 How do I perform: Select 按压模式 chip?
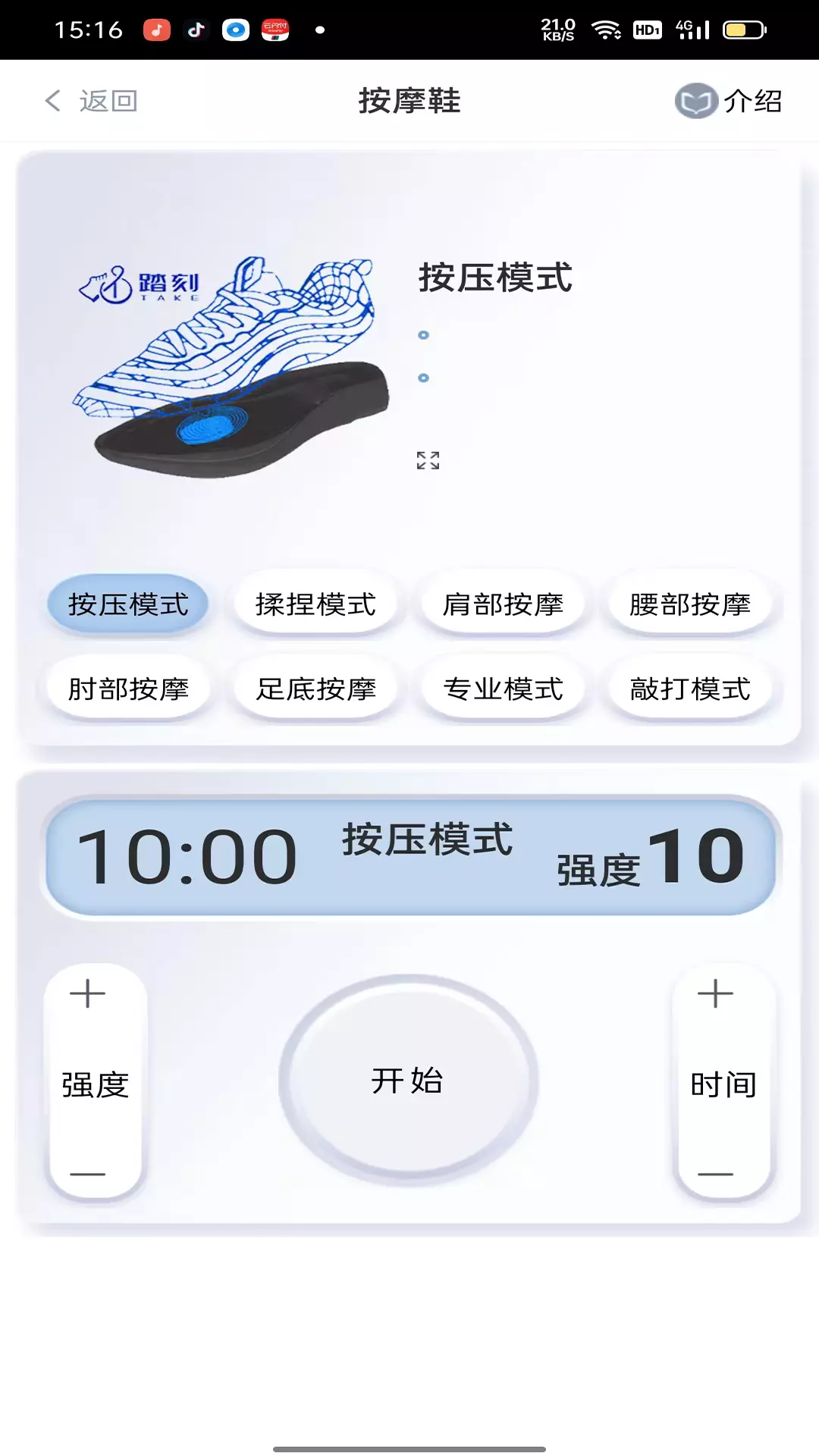(x=128, y=604)
